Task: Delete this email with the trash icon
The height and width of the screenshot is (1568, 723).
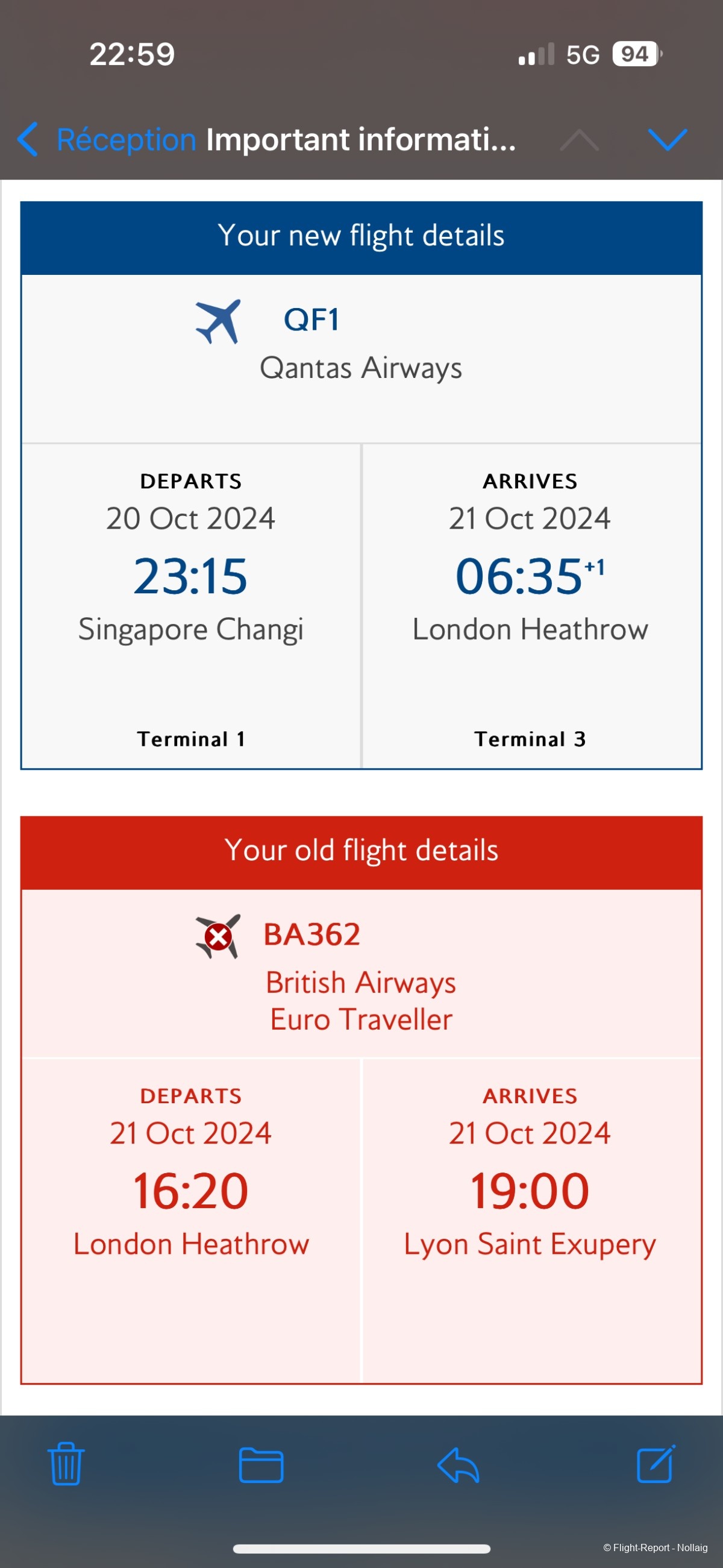Action: pos(66,1464)
